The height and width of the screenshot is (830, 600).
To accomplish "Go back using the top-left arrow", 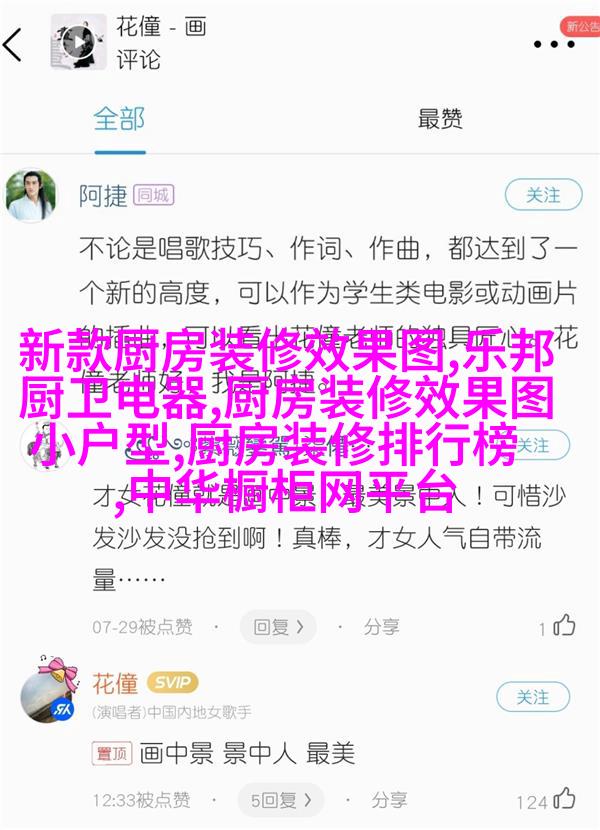I will click(14, 44).
